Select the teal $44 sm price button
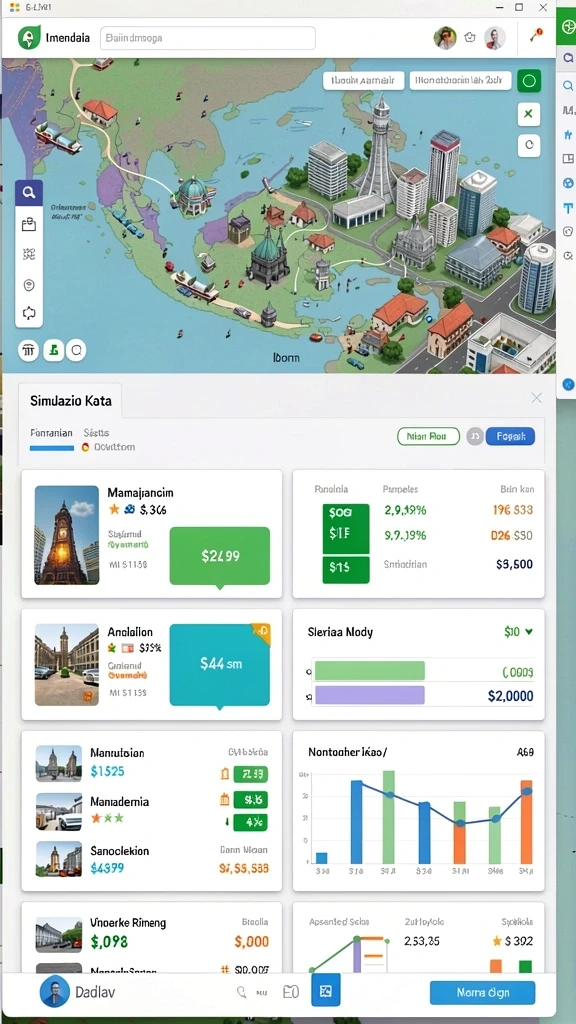Image resolution: width=576 pixels, height=1024 pixels. [219, 664]
